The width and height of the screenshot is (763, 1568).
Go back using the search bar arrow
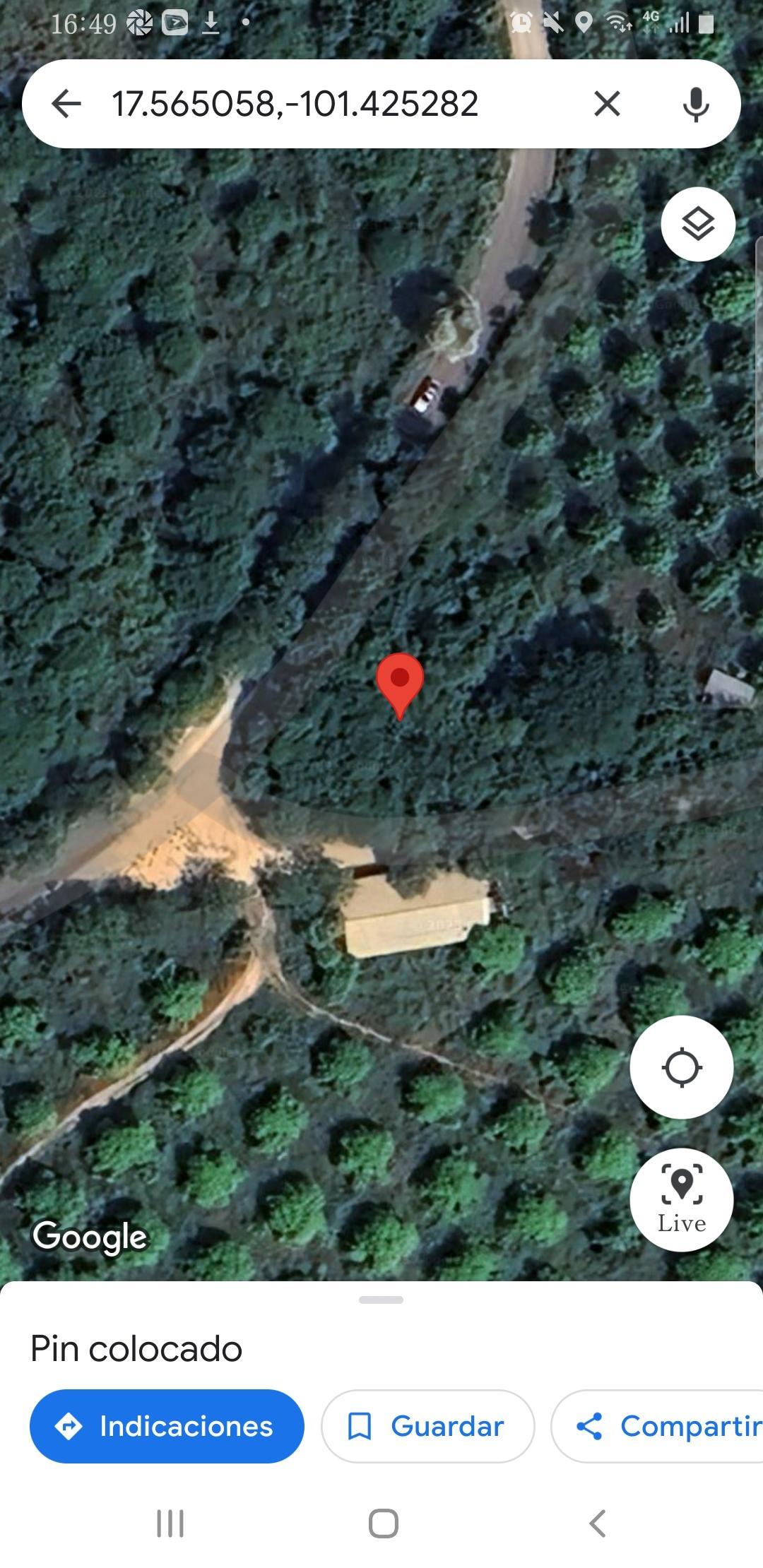(x=66, y=104)
